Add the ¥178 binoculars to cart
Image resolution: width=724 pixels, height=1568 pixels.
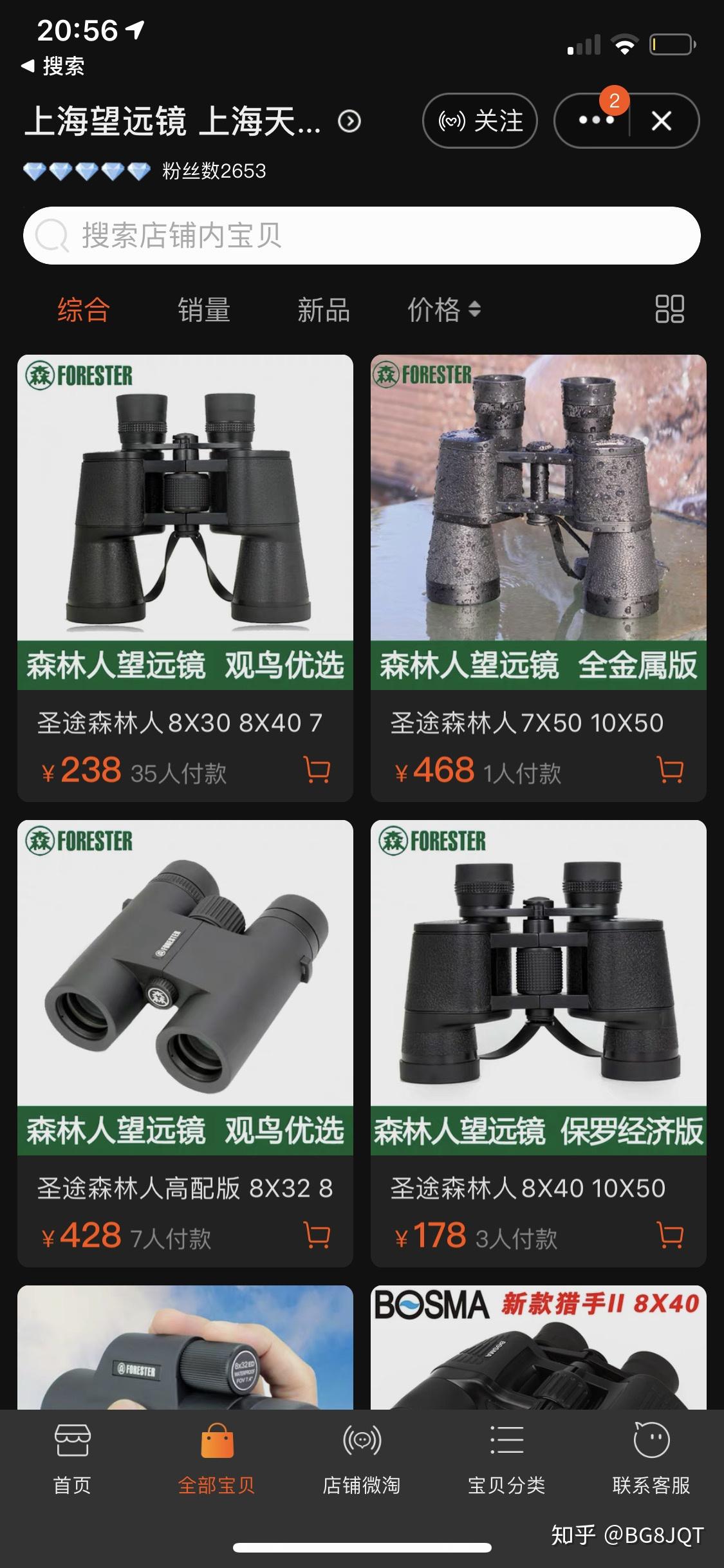[670, 1235]
